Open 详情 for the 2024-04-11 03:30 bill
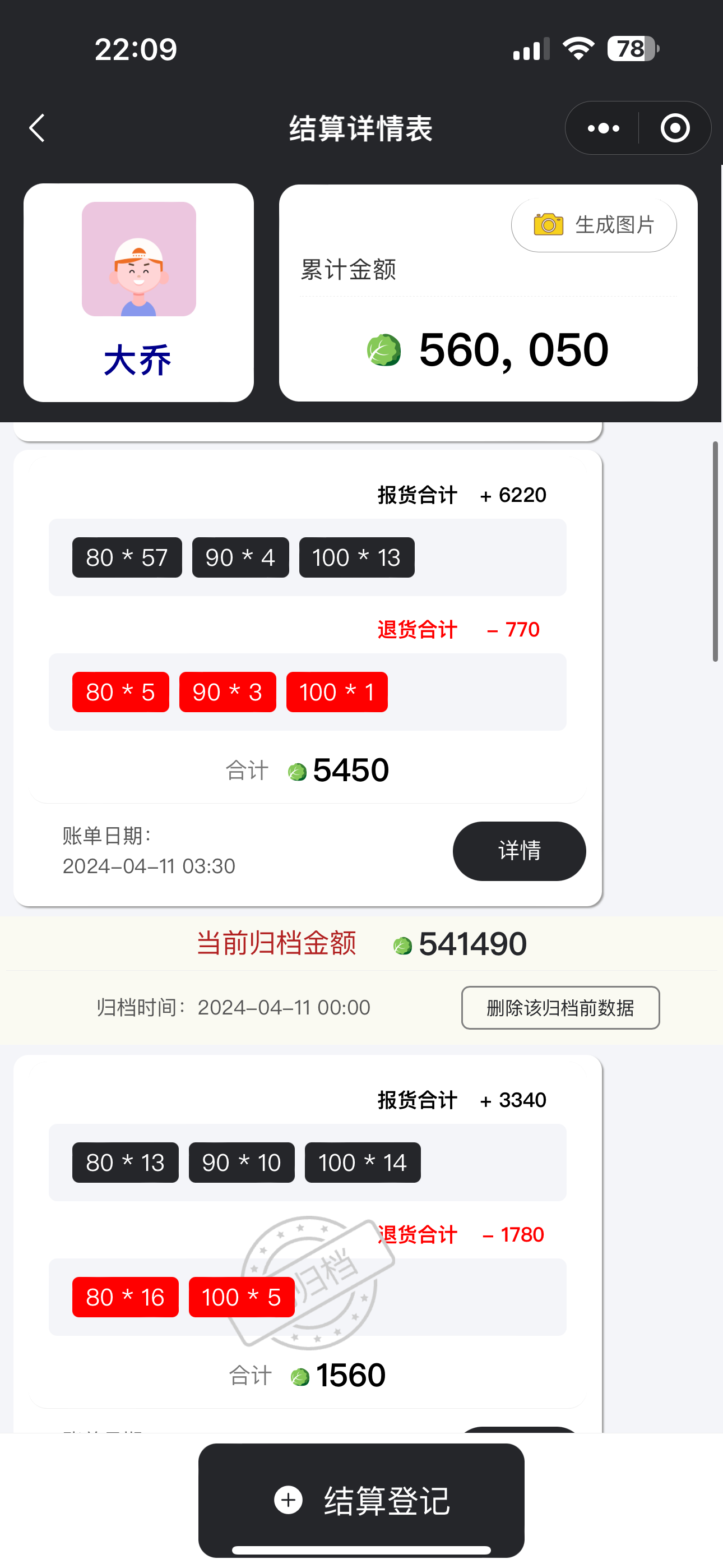This screenshot has height=1568, width=723. click(x=518, y=850)
